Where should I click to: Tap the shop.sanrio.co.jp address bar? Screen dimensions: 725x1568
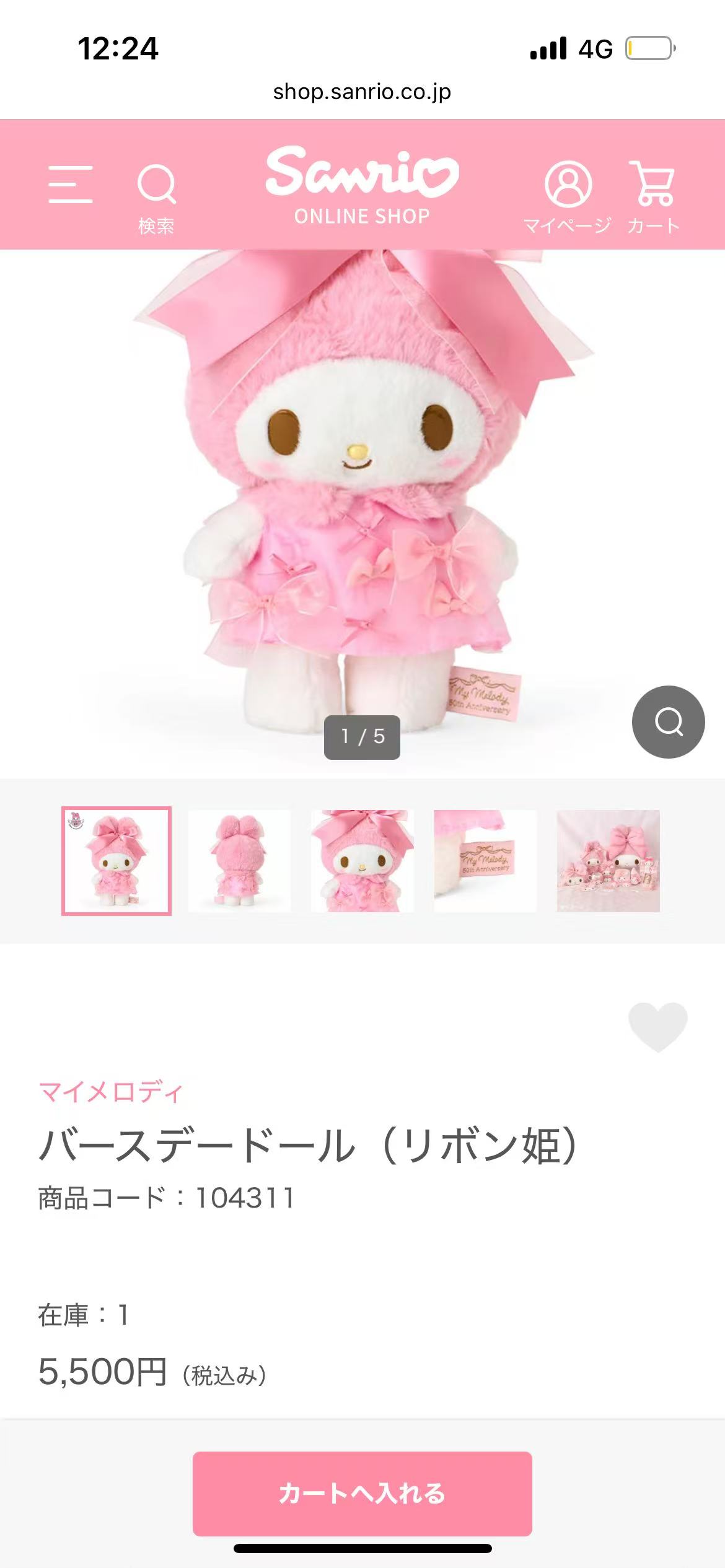pyautogui.click(x=362, y=92)
